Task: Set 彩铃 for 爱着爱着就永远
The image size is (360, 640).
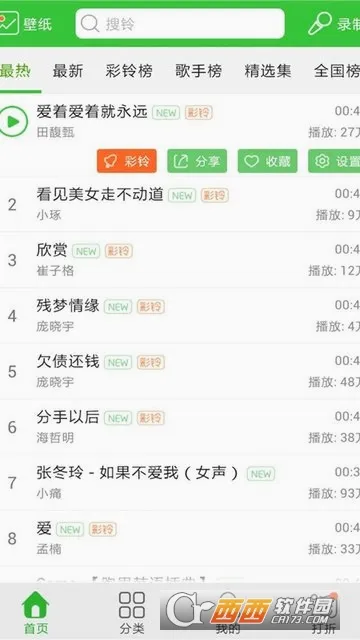Action: pyautogui.click(x=127, y=161)
